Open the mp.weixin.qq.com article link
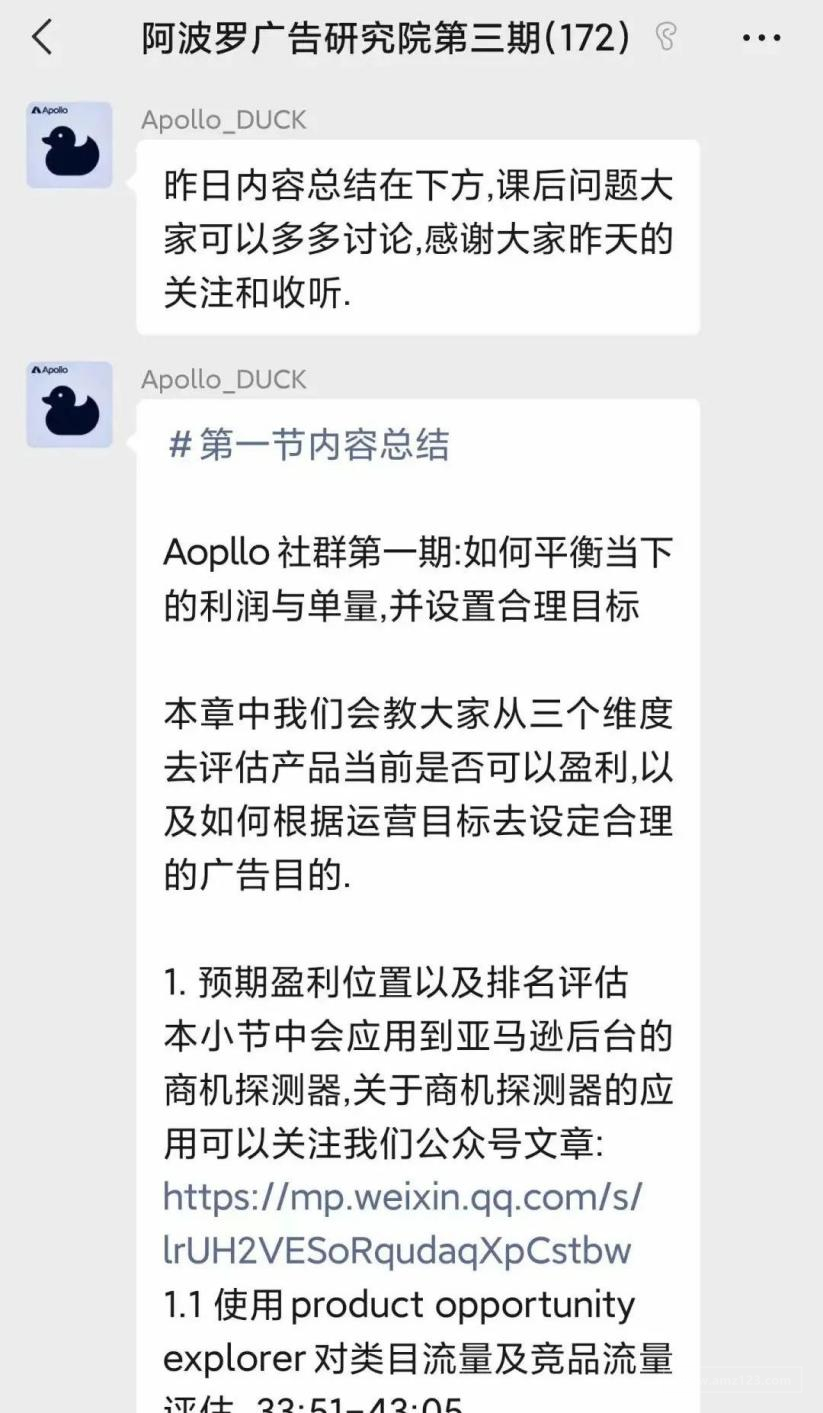823x1413 pixels. [x=402, y=1223]
